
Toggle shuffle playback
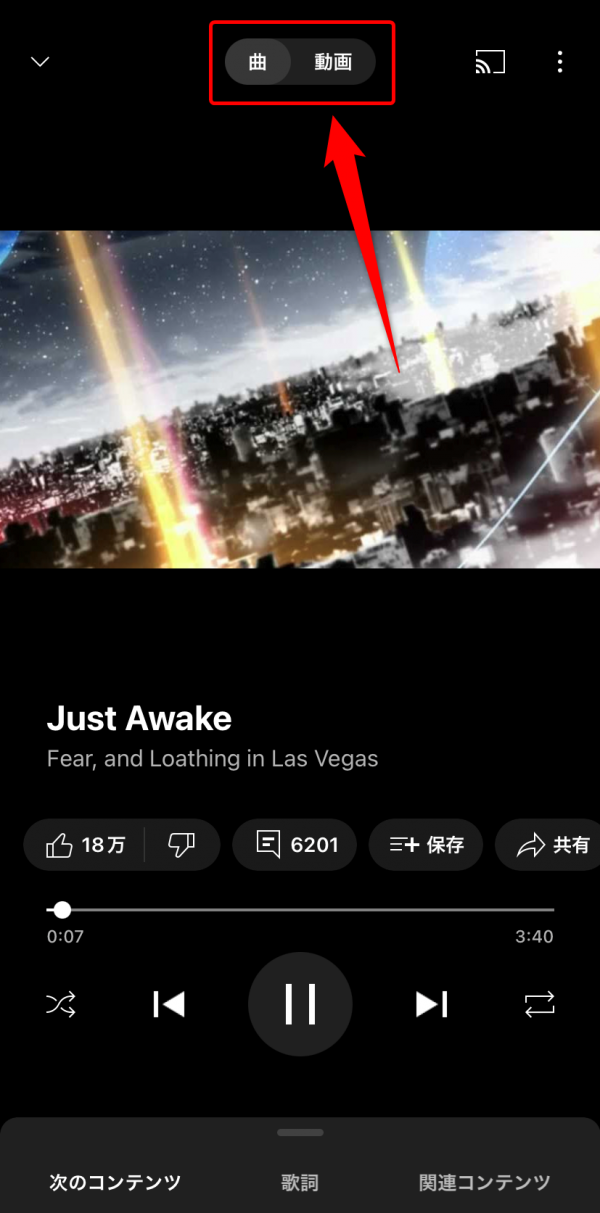tap(60, 1004)
